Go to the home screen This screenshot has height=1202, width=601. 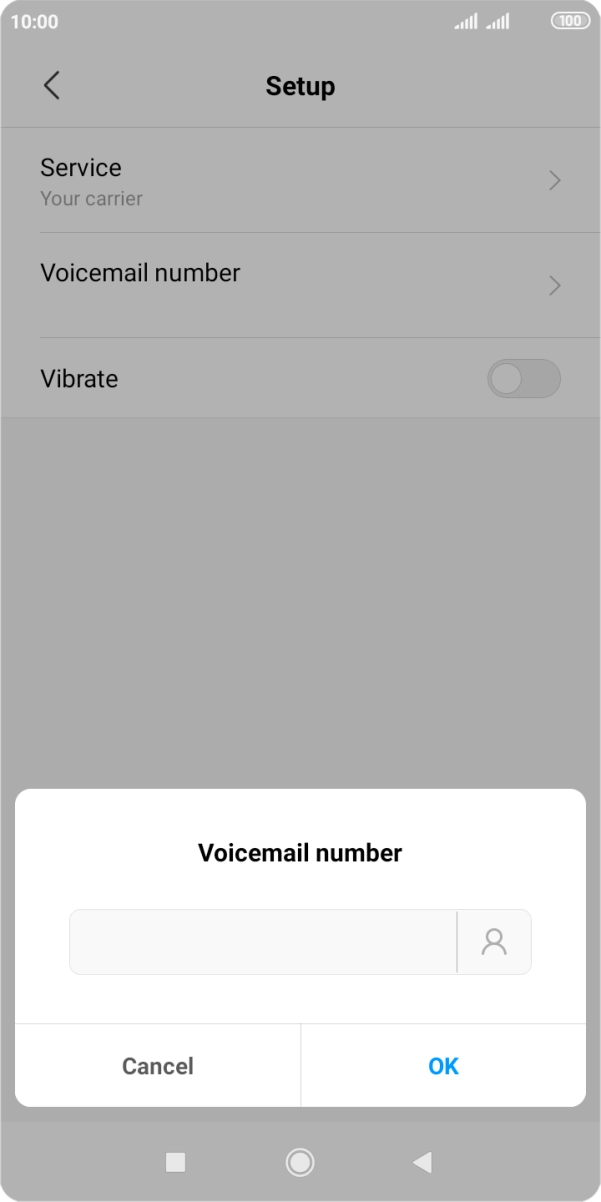tap(300, 1161)
